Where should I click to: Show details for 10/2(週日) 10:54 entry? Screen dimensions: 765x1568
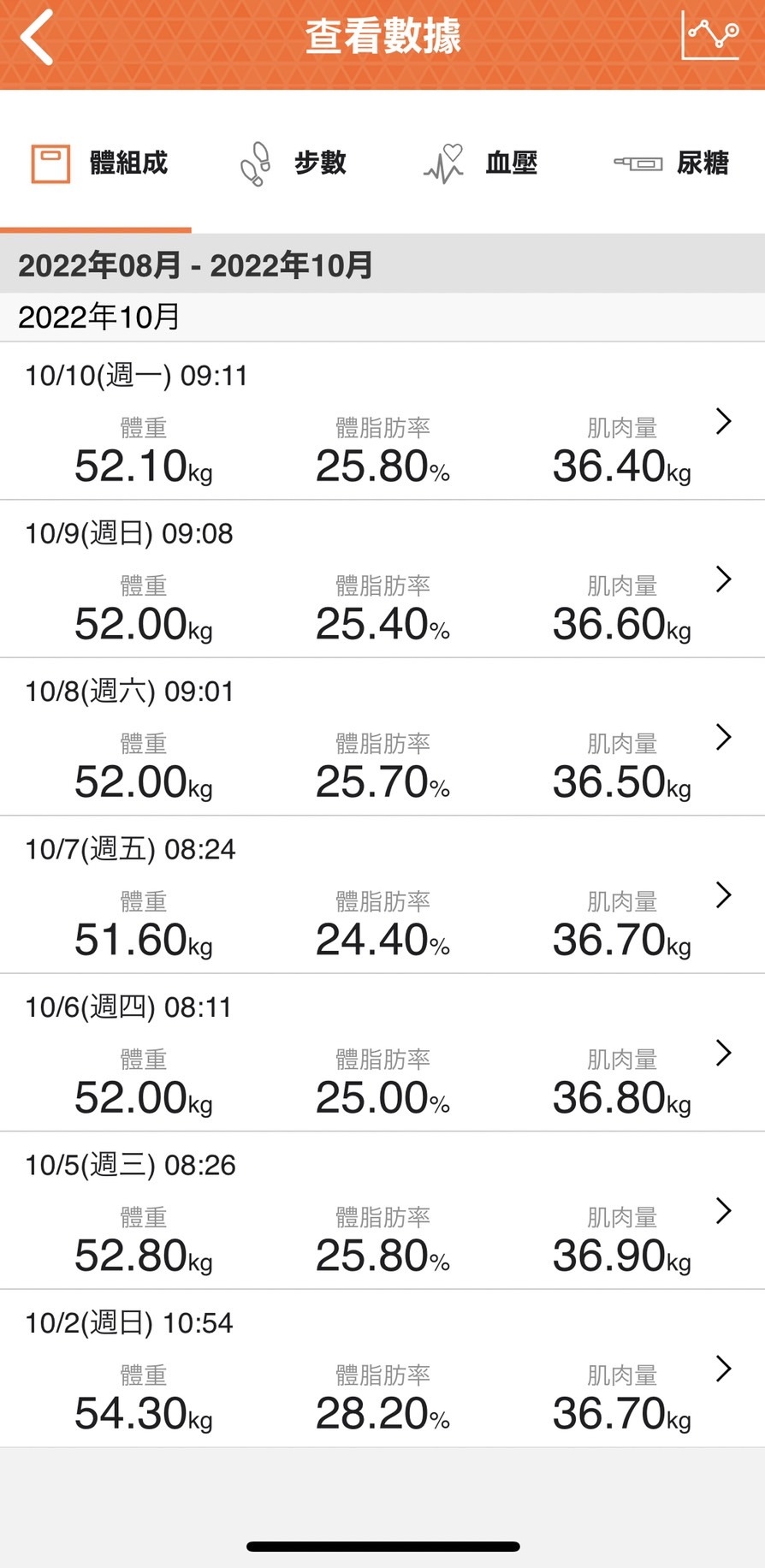[x=382, y=1369]
